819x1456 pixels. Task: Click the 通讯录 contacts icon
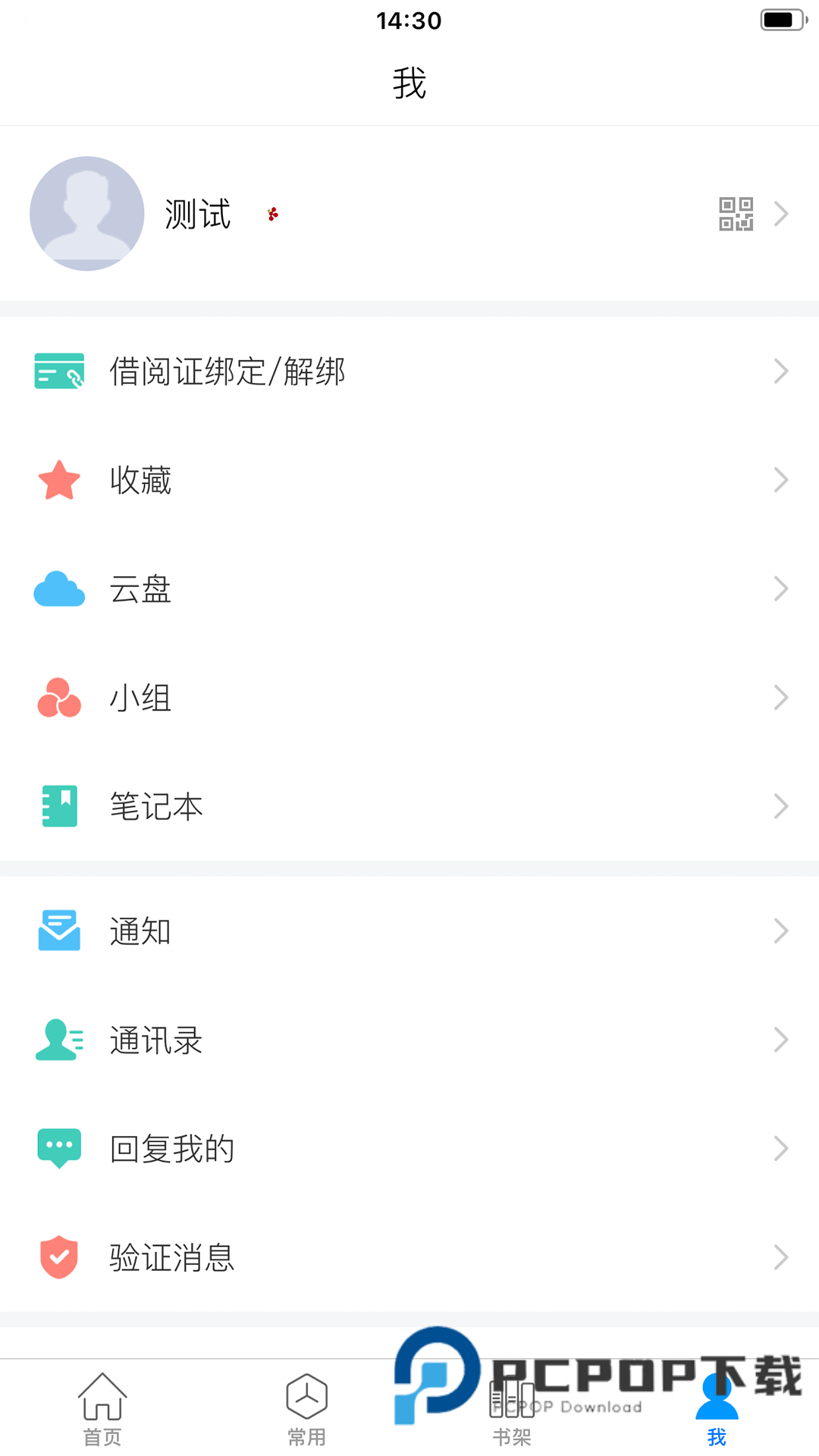pos(58,1040)
